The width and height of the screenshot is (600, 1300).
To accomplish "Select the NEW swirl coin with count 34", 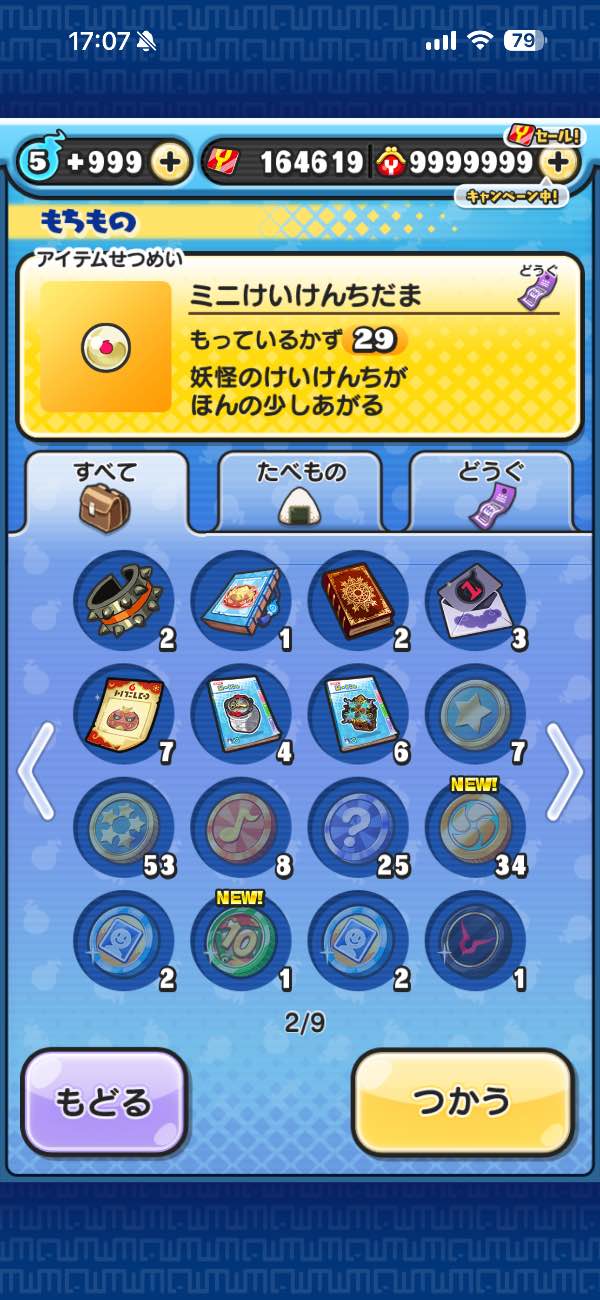I will (x=475, y=828).
